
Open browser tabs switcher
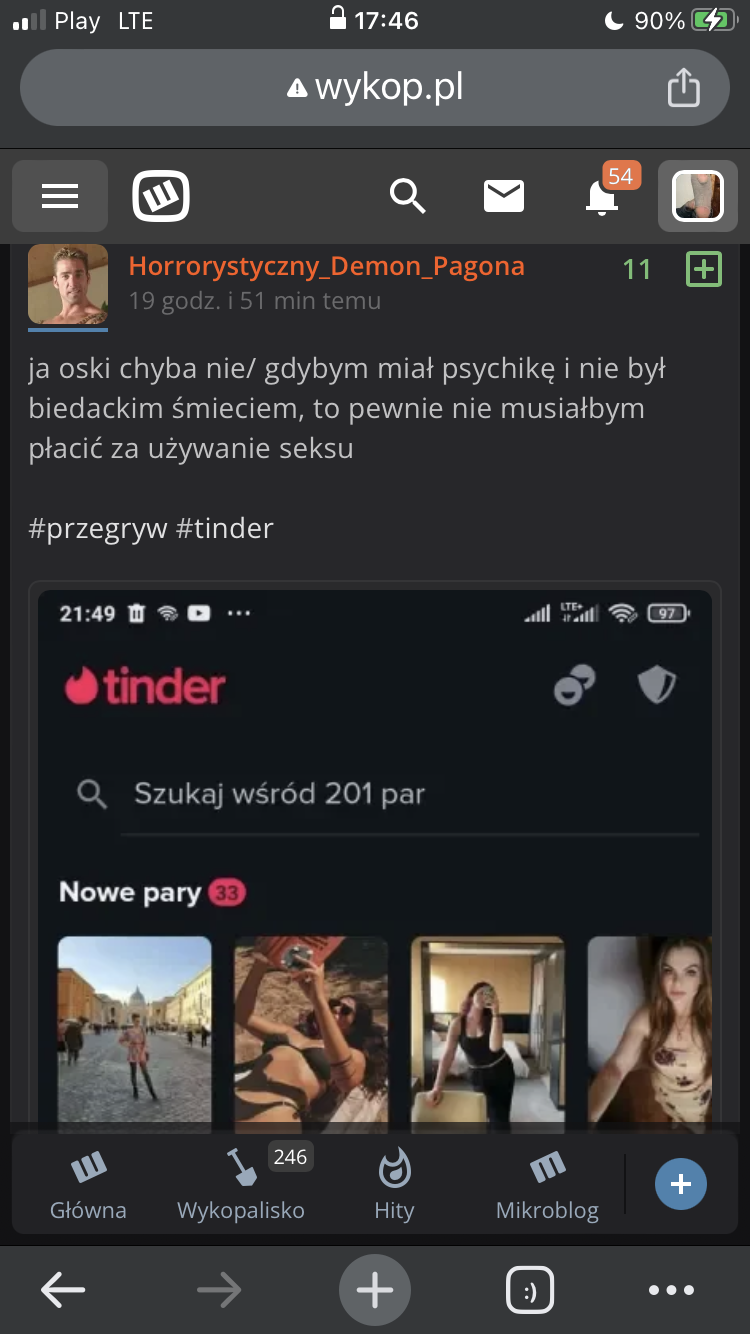coord(530,1290)
